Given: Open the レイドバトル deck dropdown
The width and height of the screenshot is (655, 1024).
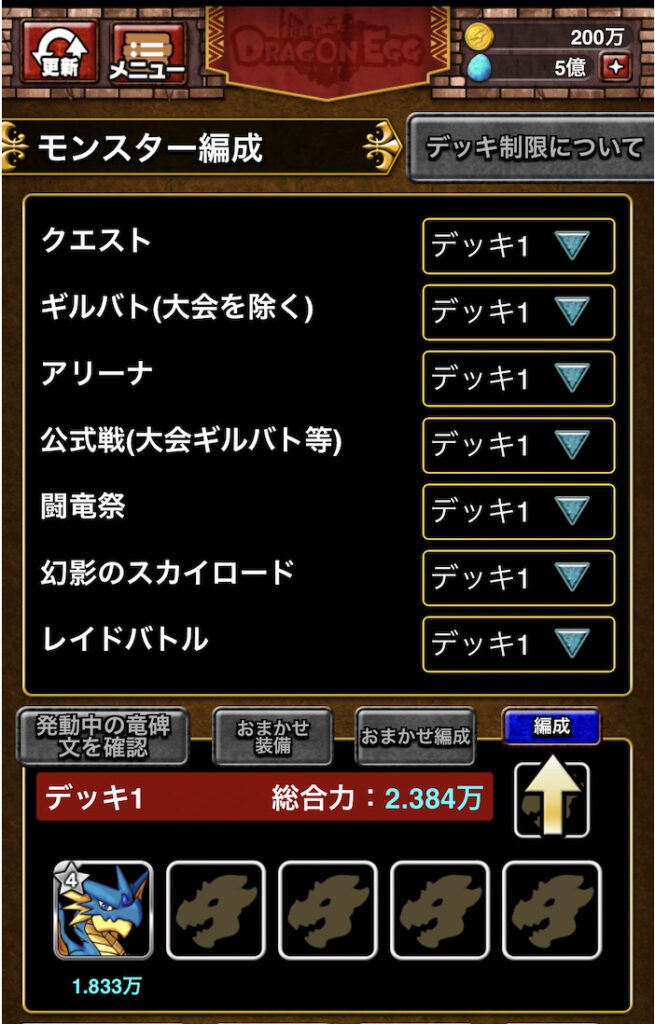Looking at the screenshot, I should pyautogui.click(x=518, y=644).
